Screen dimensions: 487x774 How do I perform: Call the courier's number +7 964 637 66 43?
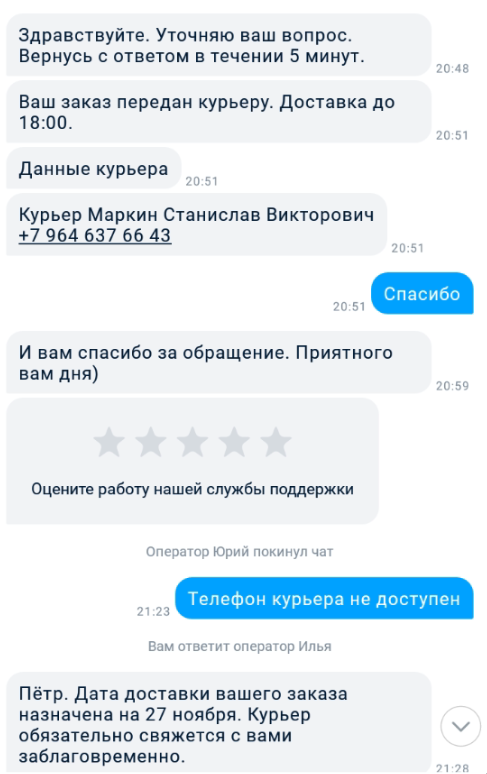pyautogui.click(x=95, y=235)
